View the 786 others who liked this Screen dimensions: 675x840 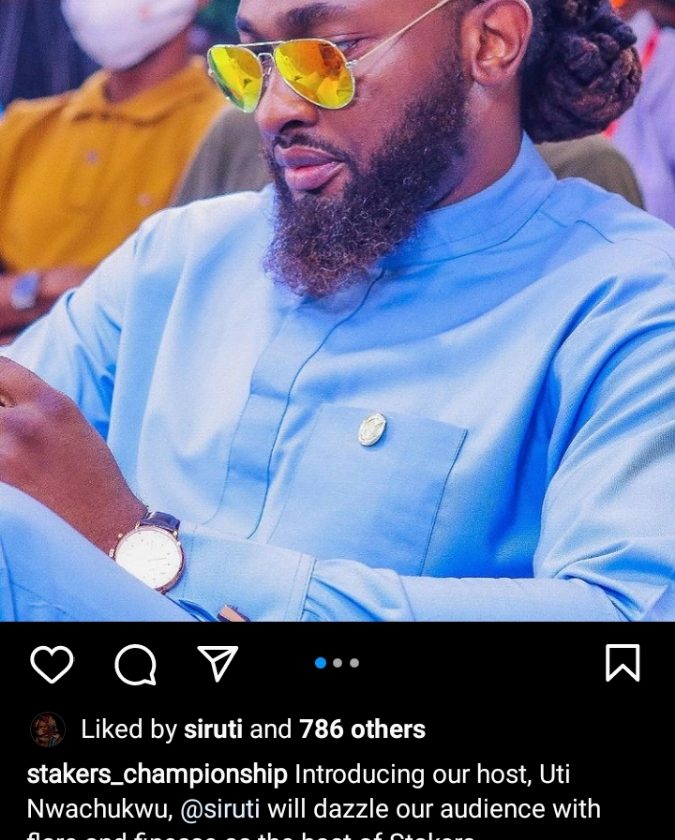pyautogui.click(x=362, y=730)
